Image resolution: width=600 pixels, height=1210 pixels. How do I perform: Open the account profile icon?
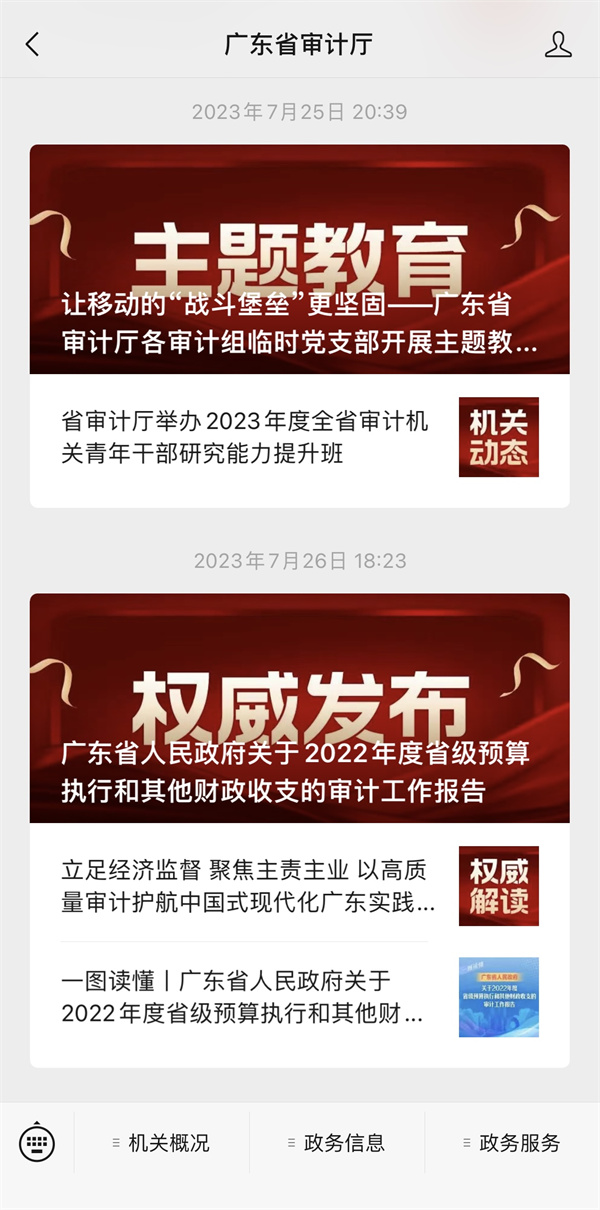pyautogui.click(x=558, y=45)
